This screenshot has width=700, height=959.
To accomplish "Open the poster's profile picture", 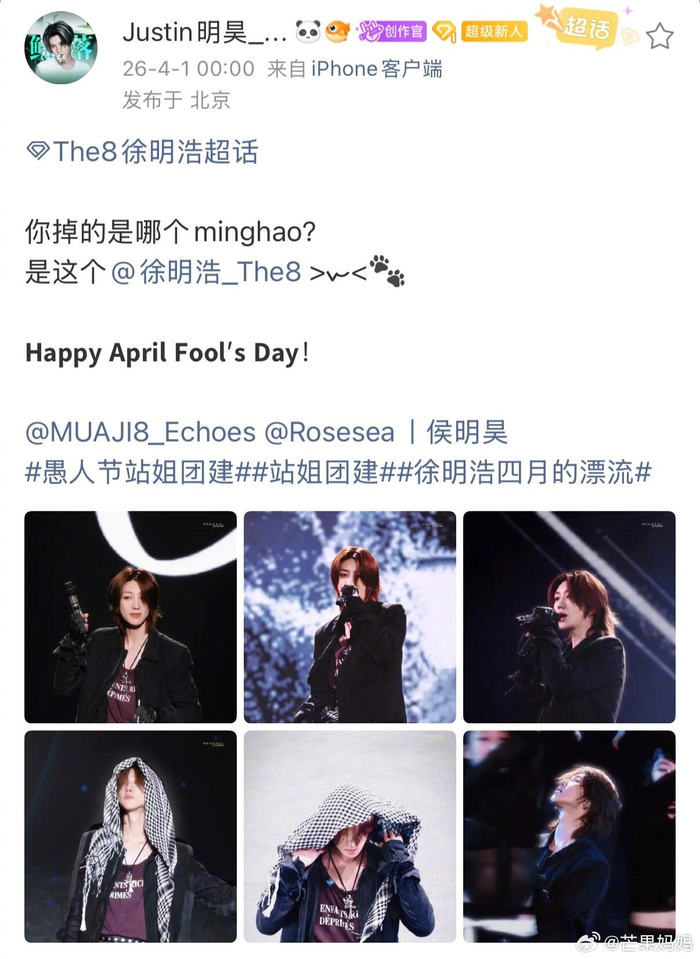I will [x=60, y=48].
